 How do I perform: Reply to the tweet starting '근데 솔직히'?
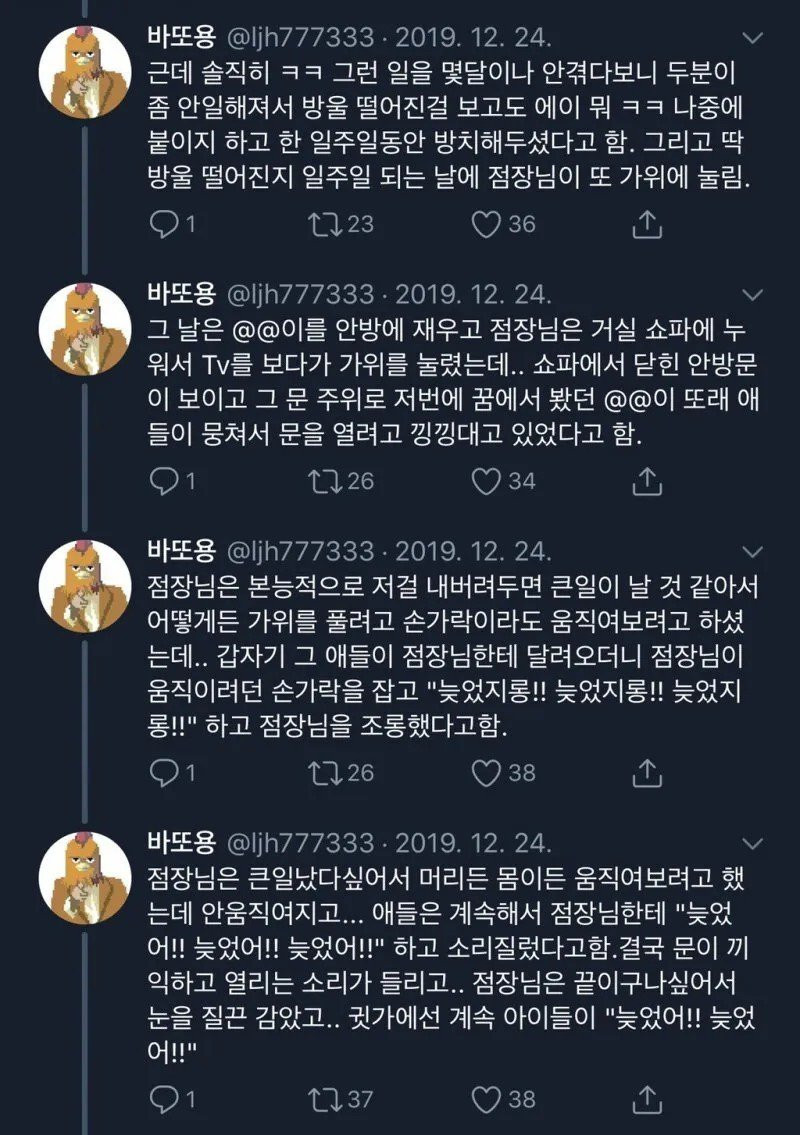tap(162, 225)
